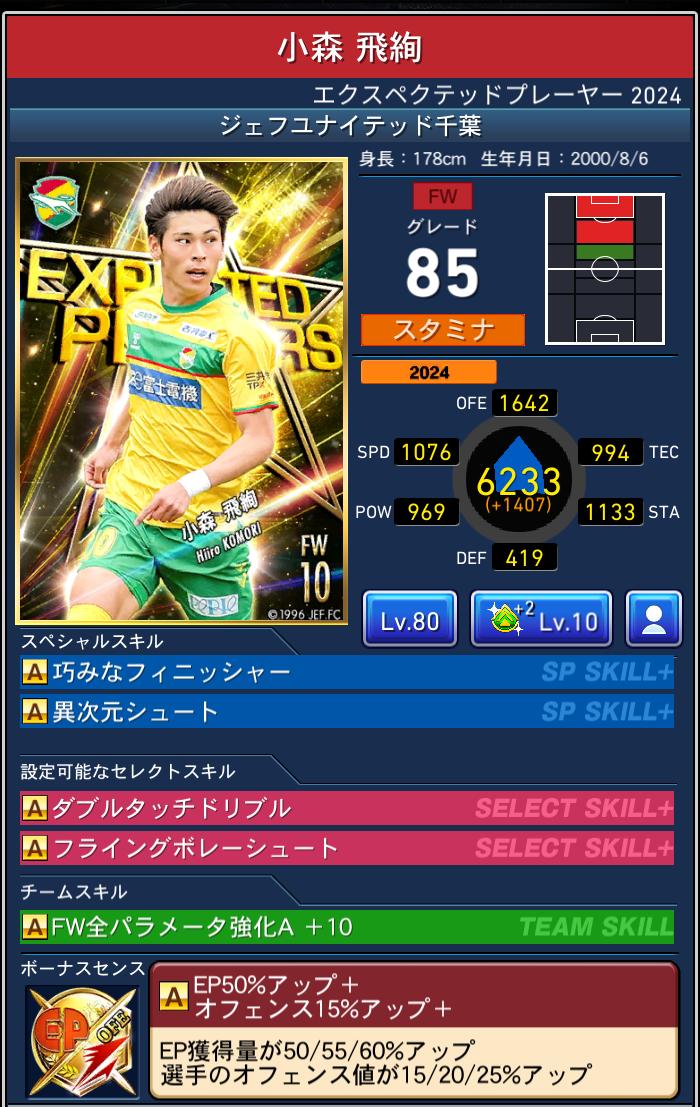This screenshot has width=700, height=1107.
Task: Select the 2024 season tab
Action: coord(428,373)
